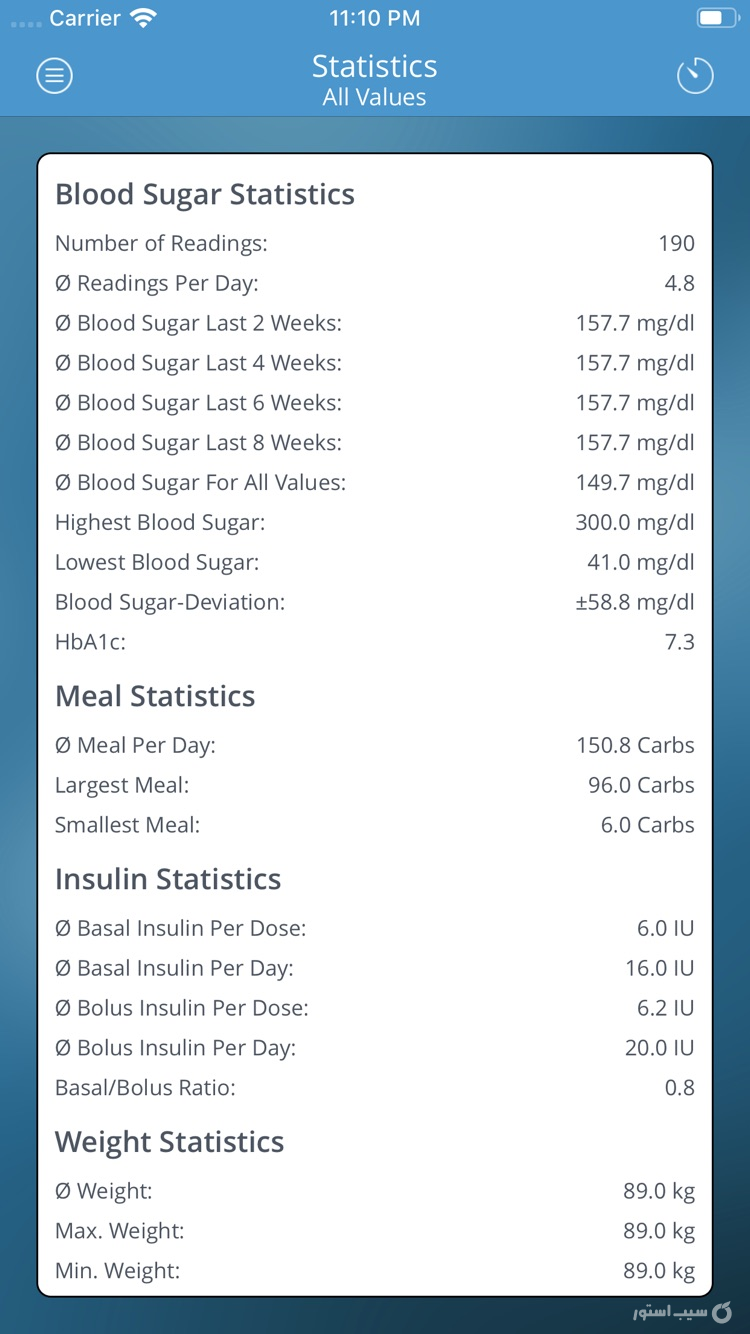Expand the Blood Sugar Statistics section
Image resolution: width=750 pixels, height=1334 pixels.
pos(205,194)
